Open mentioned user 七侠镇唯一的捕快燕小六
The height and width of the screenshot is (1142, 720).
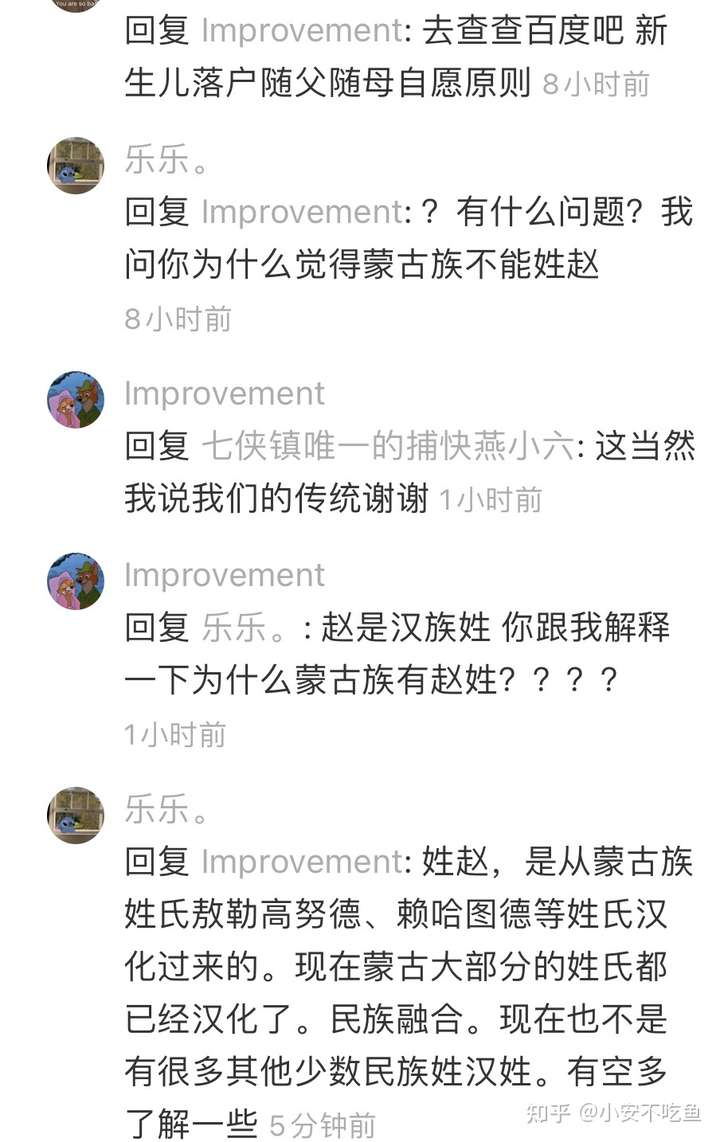pos(388,446)
